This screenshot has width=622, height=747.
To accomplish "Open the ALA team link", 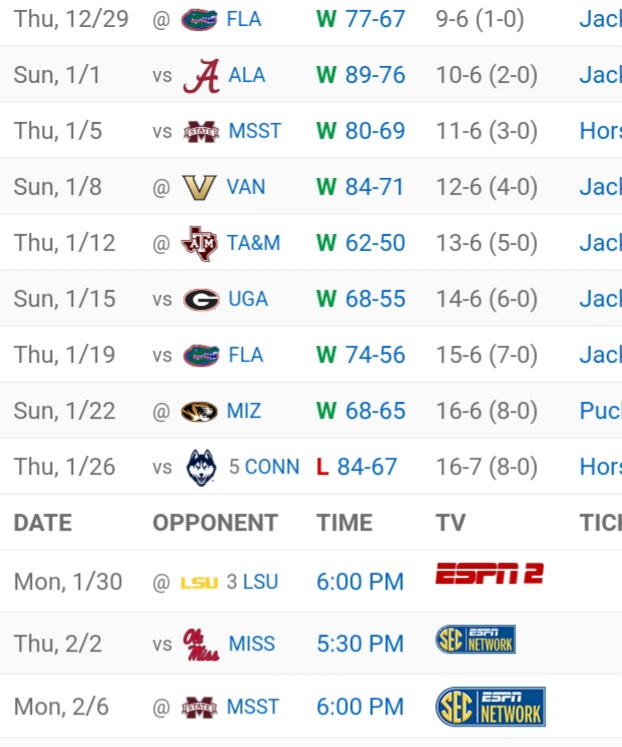I will [x=245, y=75].
